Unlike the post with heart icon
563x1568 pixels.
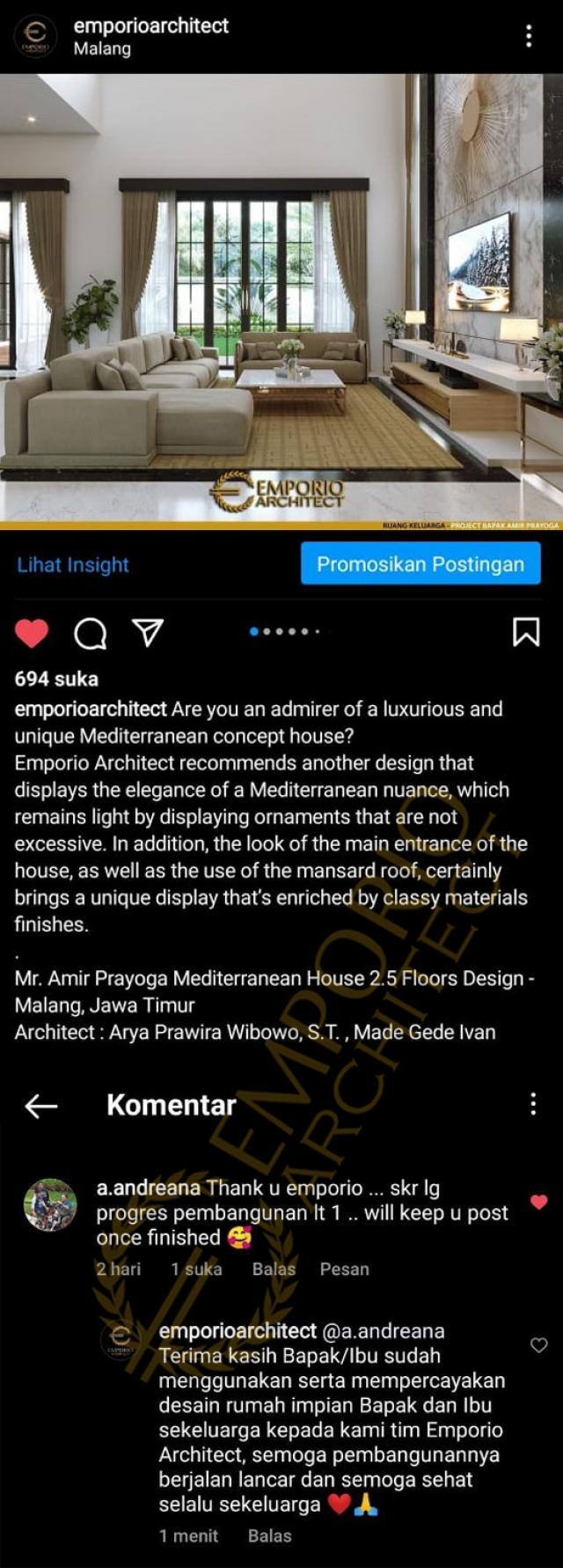(32, 632)
